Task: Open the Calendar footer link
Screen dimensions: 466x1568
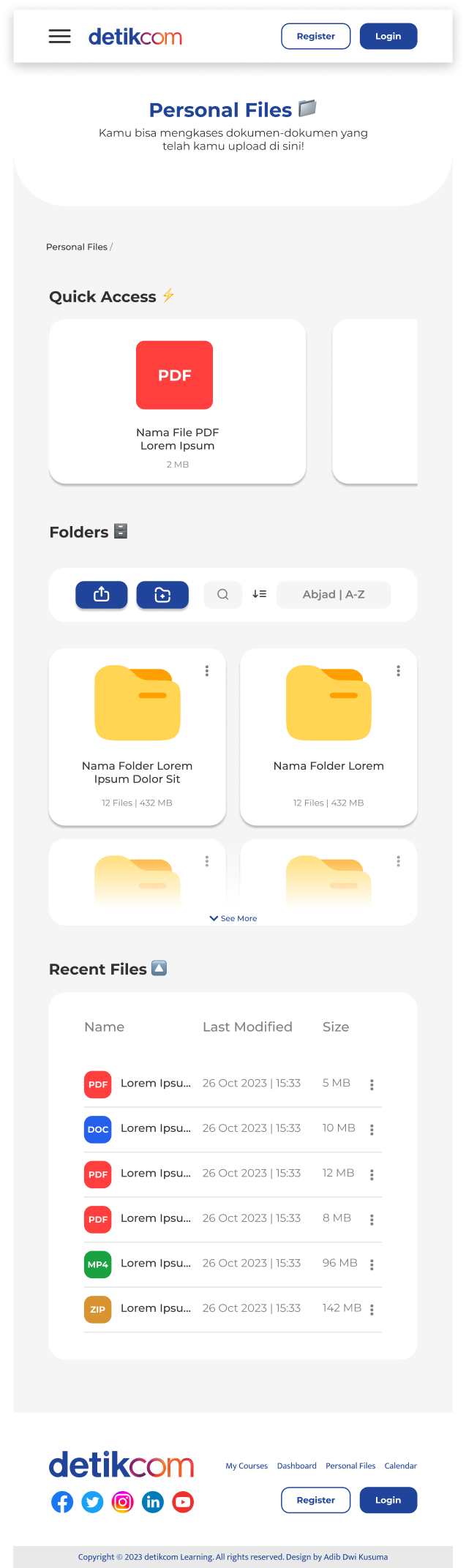Action: point(400,1466)
